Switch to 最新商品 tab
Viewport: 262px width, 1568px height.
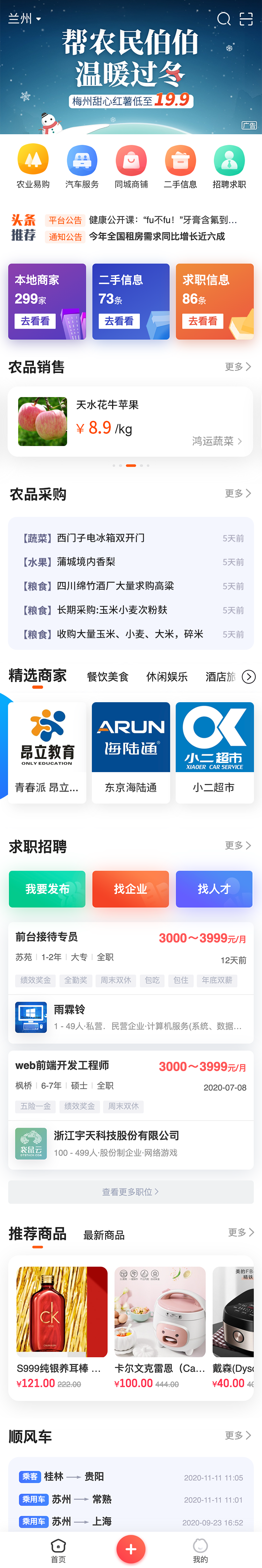tap(104, 1235)
